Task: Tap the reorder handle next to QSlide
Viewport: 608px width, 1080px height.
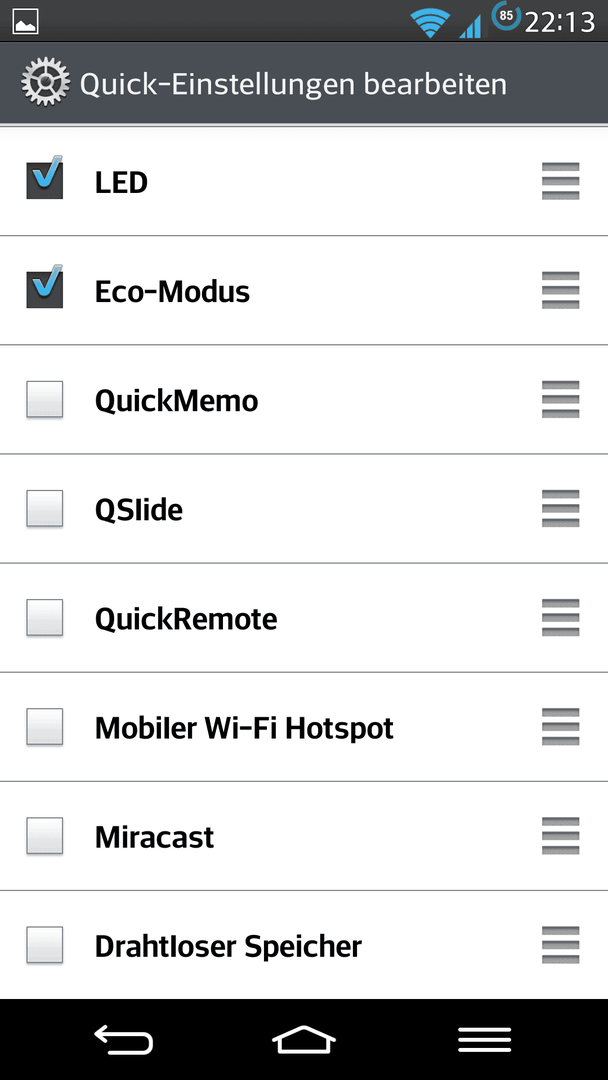Action: pyautogui.click(x=560, y=508)
